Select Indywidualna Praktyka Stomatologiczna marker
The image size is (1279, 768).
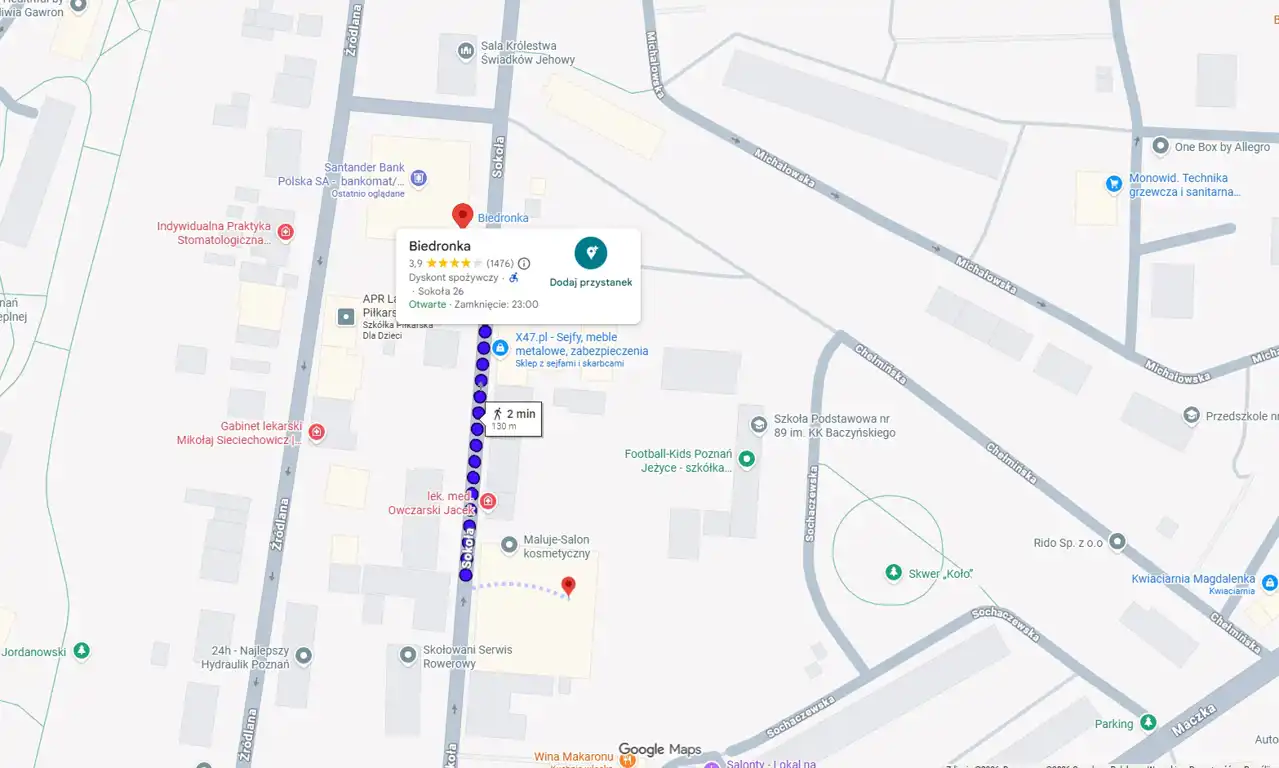285,232
